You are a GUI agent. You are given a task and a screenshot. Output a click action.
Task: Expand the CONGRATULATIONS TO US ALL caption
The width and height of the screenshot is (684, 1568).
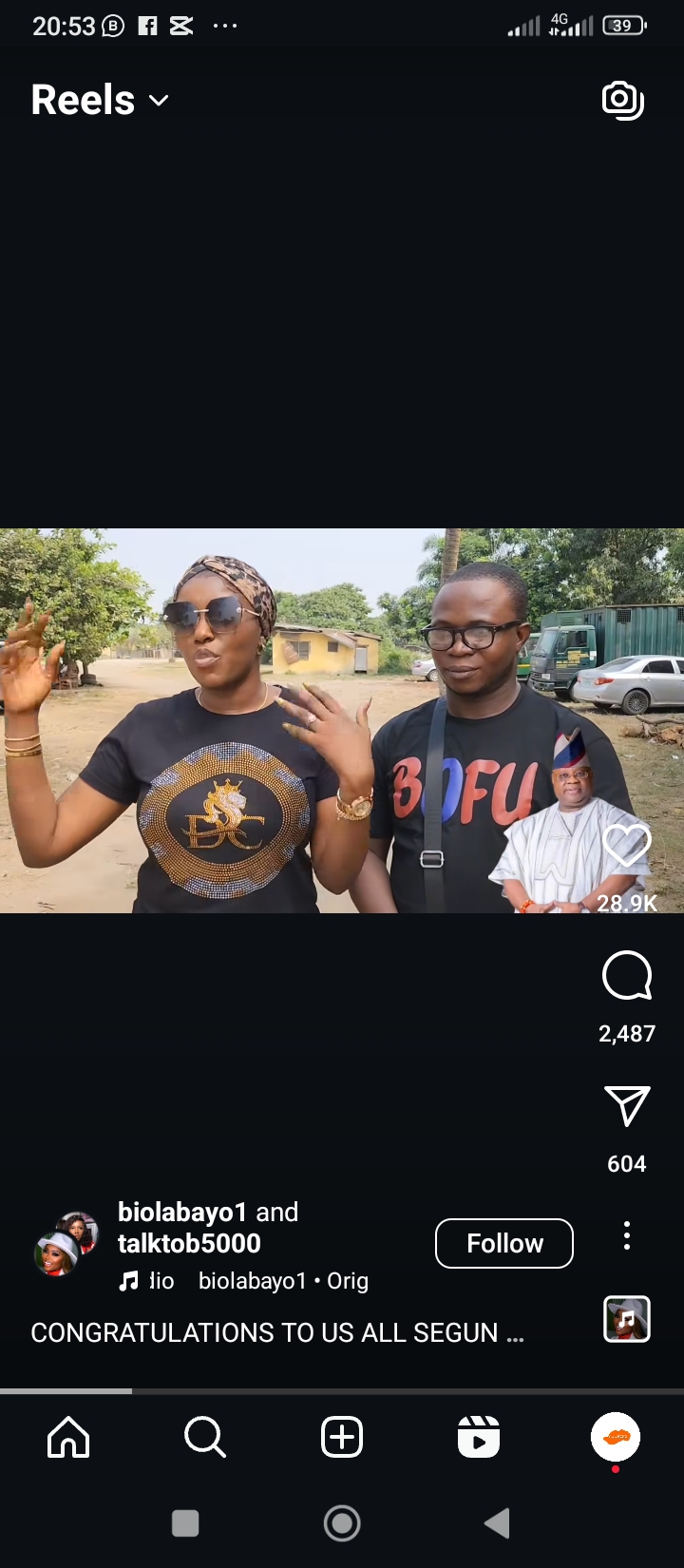click(x=275, y=1333)
